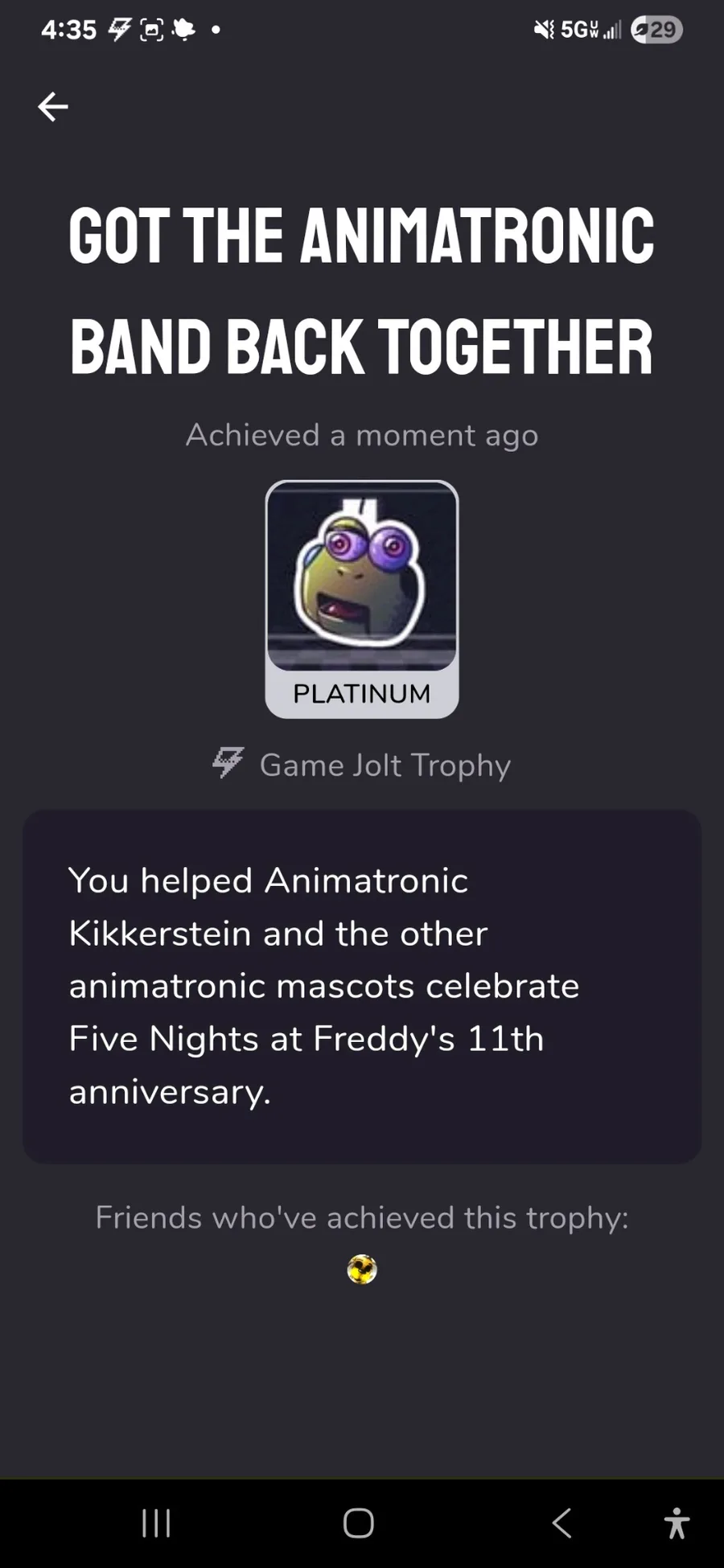
Task: Open the accessibility shortcut button
Action: (x=677, y=1522)
